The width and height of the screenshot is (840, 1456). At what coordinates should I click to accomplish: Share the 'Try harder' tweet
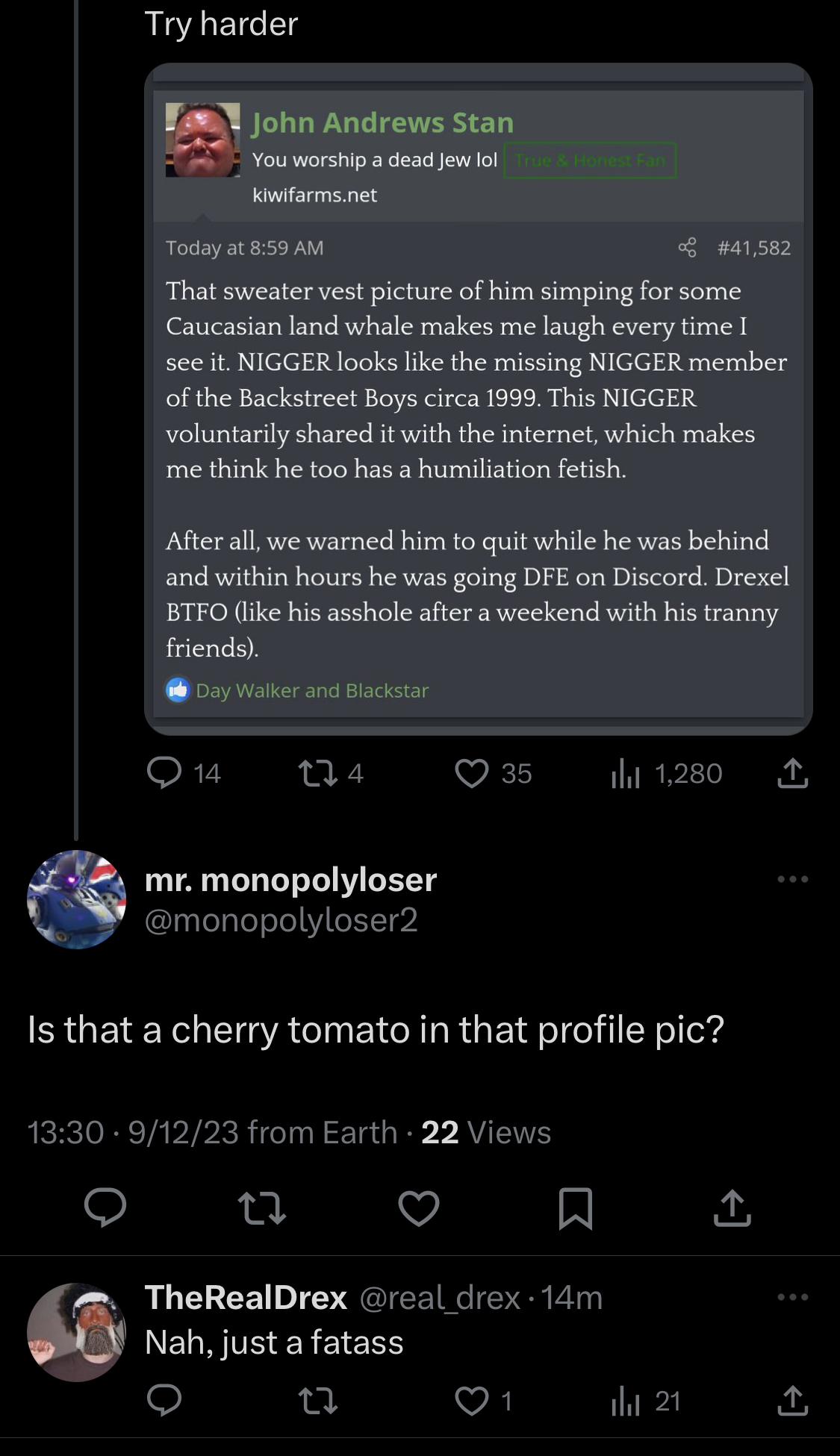coord(792,773)
